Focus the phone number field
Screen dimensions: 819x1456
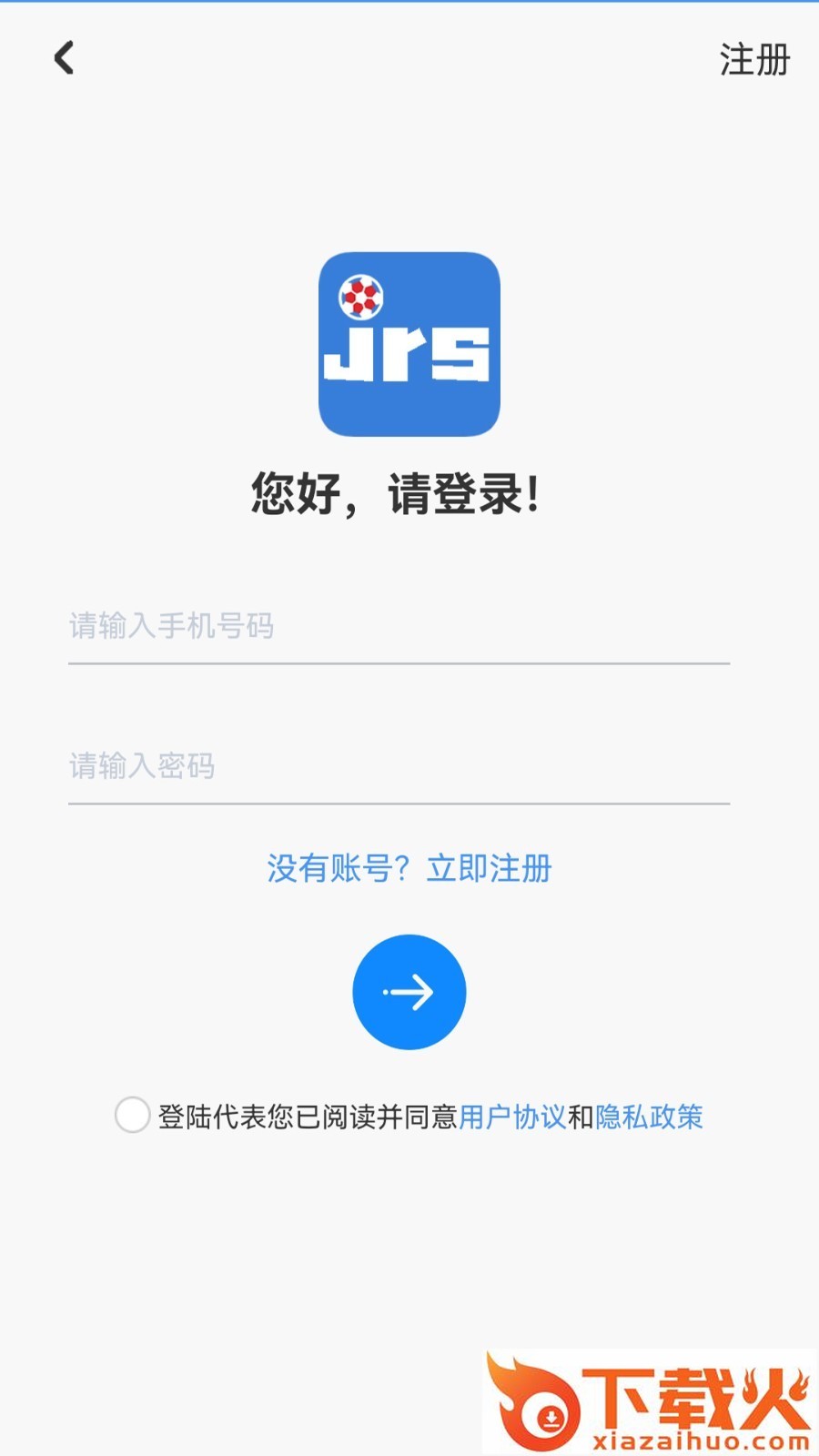click(x=399, y=627)
